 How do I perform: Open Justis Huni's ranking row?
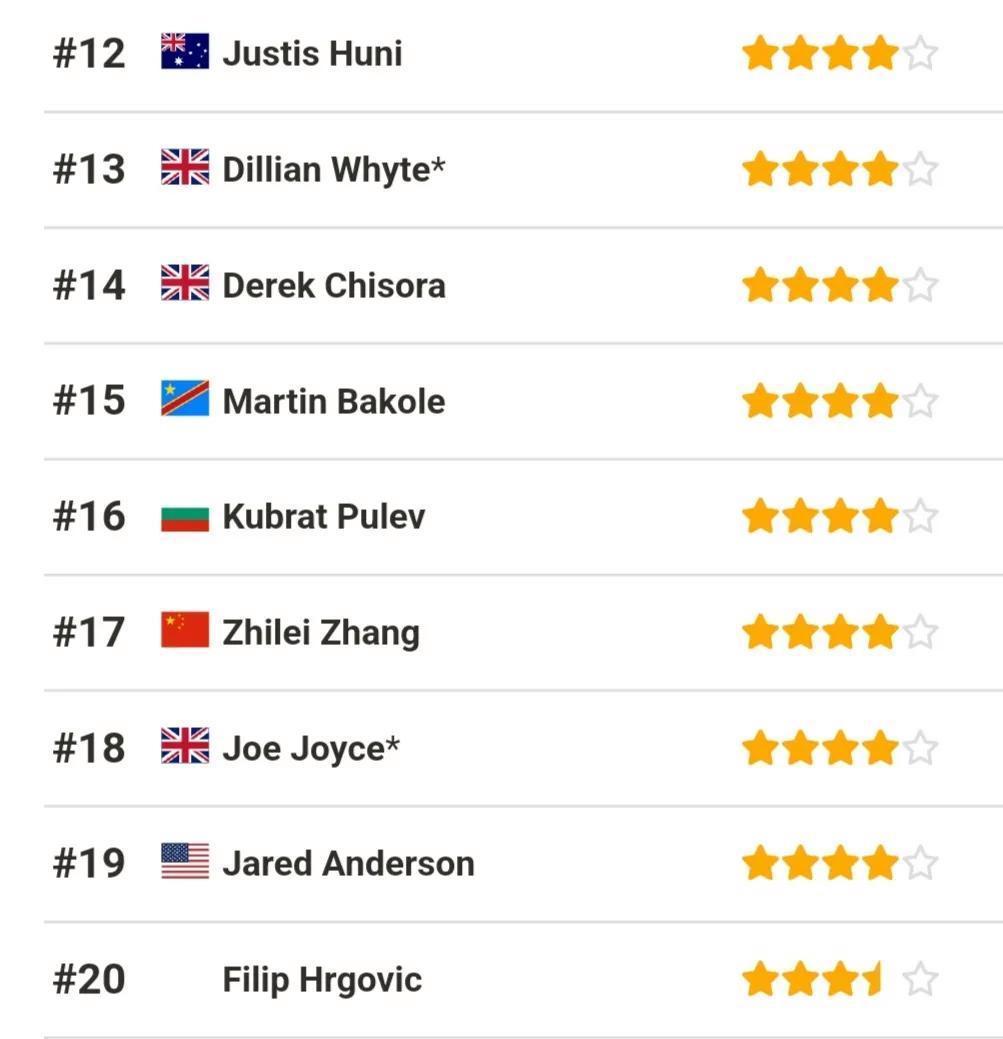312,53
